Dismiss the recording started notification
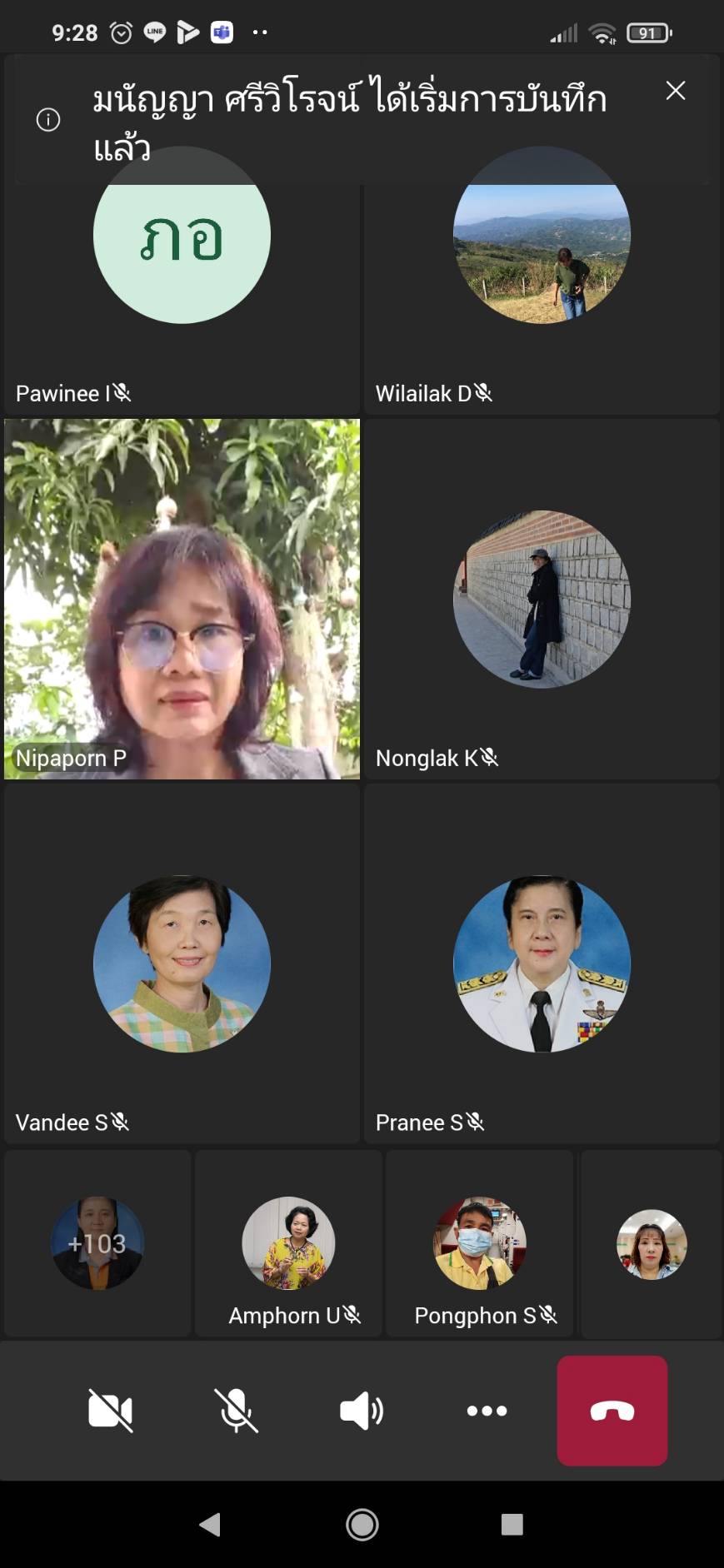This screenshot has width=724, height=1568. [x=676, y=91]
